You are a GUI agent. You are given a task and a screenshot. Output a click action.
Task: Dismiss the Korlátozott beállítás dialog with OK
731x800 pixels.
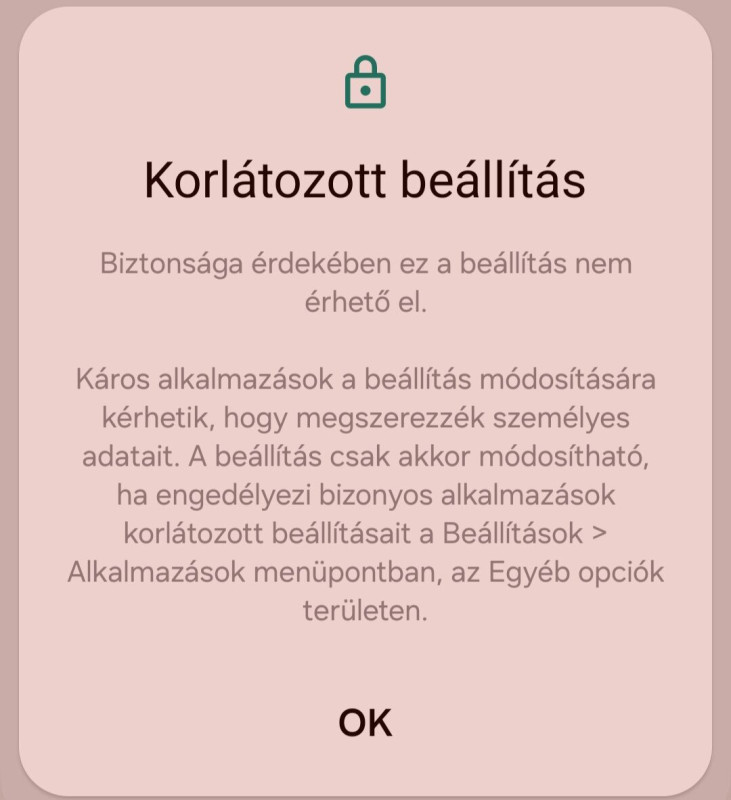pyautogui.click(x=365, y=722)
